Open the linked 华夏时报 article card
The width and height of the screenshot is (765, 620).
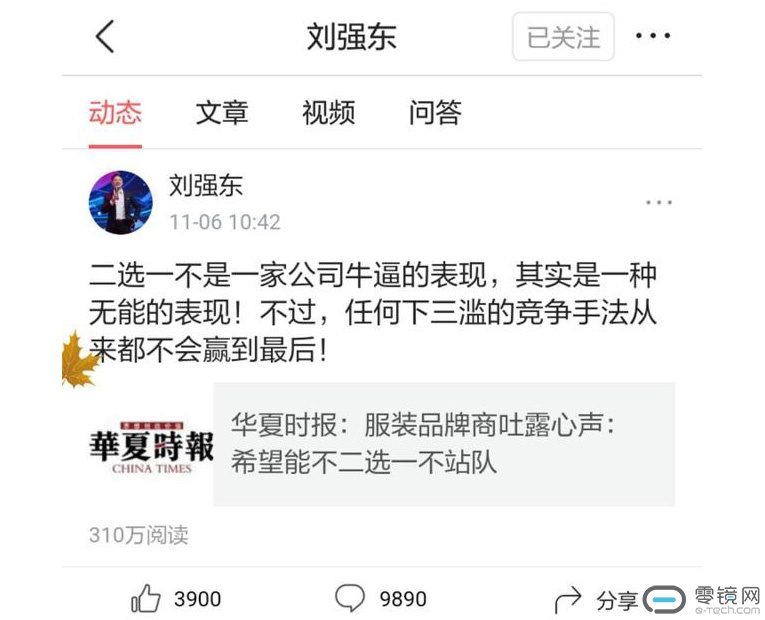coord(380,444)
